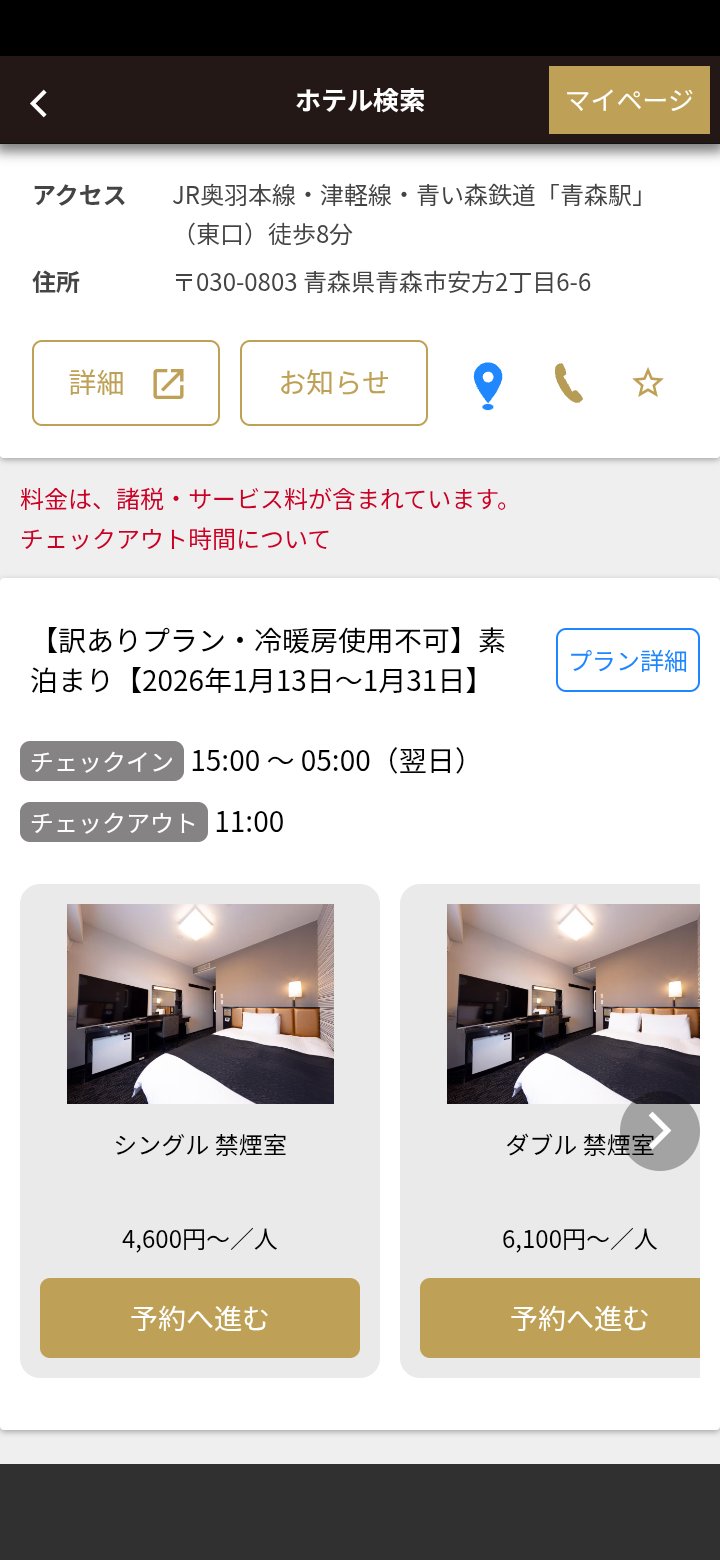
Task: Go back using the header arrow
Action: [x=39, y=102]
